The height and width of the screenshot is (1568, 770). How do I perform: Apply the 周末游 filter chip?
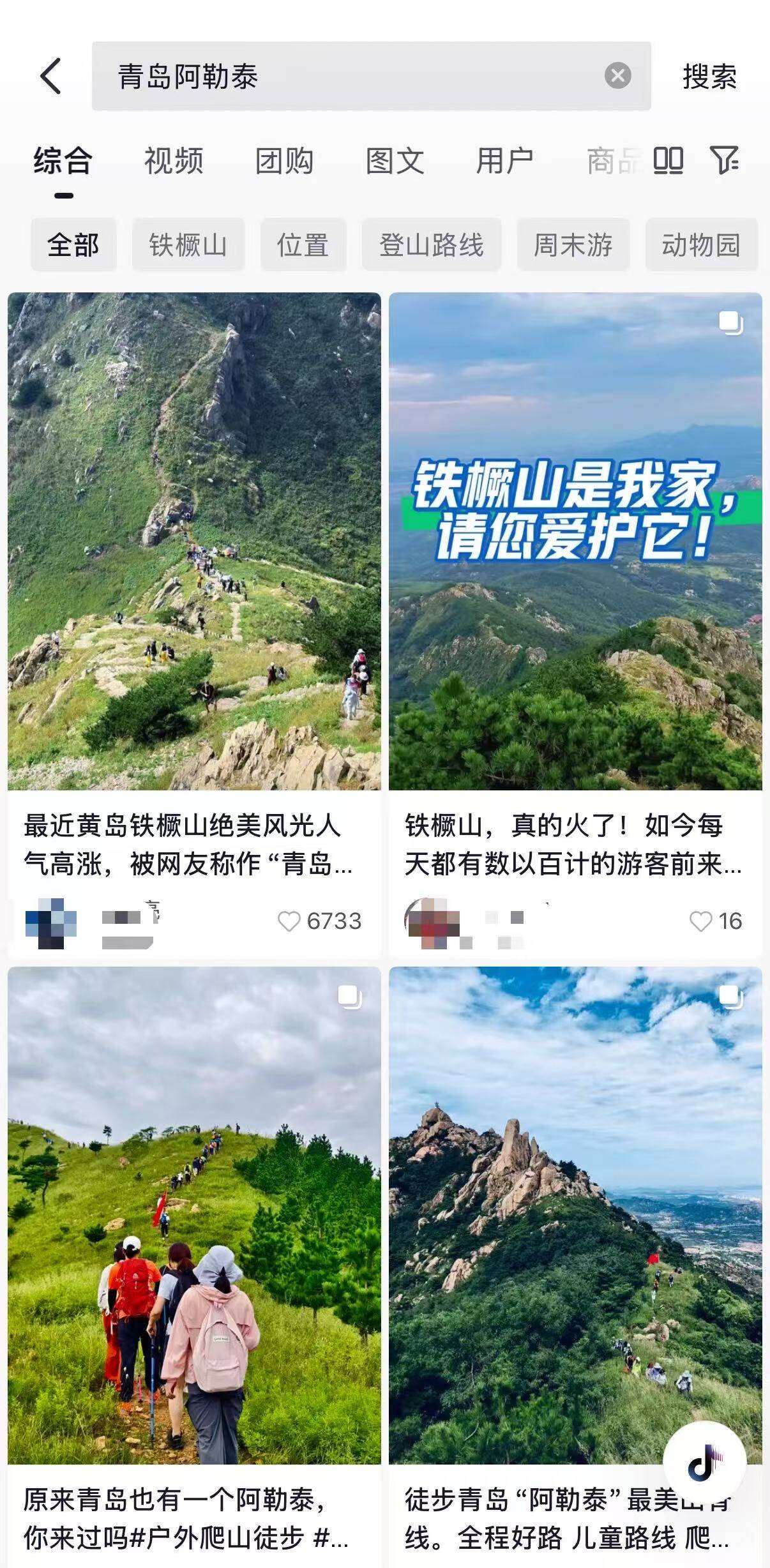573,245
